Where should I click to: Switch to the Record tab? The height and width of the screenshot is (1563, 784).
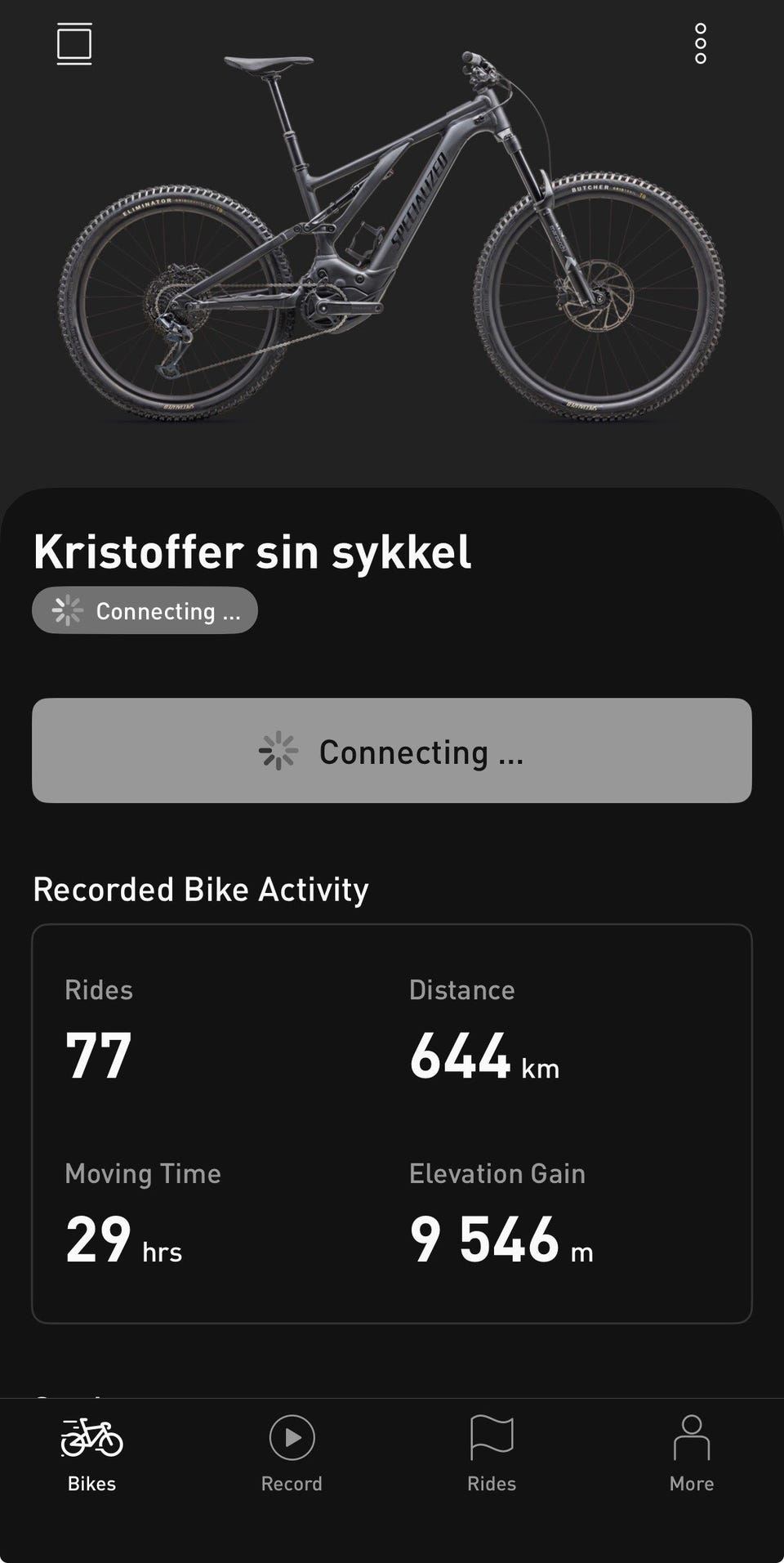(x=292, y=1455)
